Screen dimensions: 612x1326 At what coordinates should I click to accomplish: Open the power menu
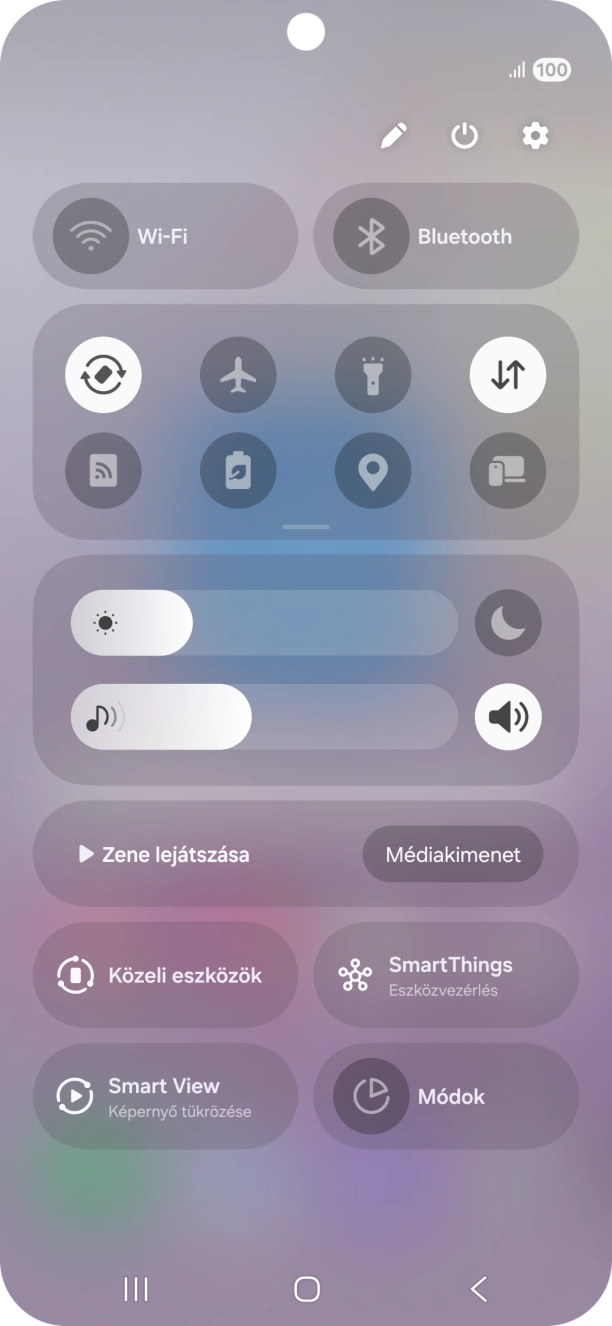click(465, 136)
